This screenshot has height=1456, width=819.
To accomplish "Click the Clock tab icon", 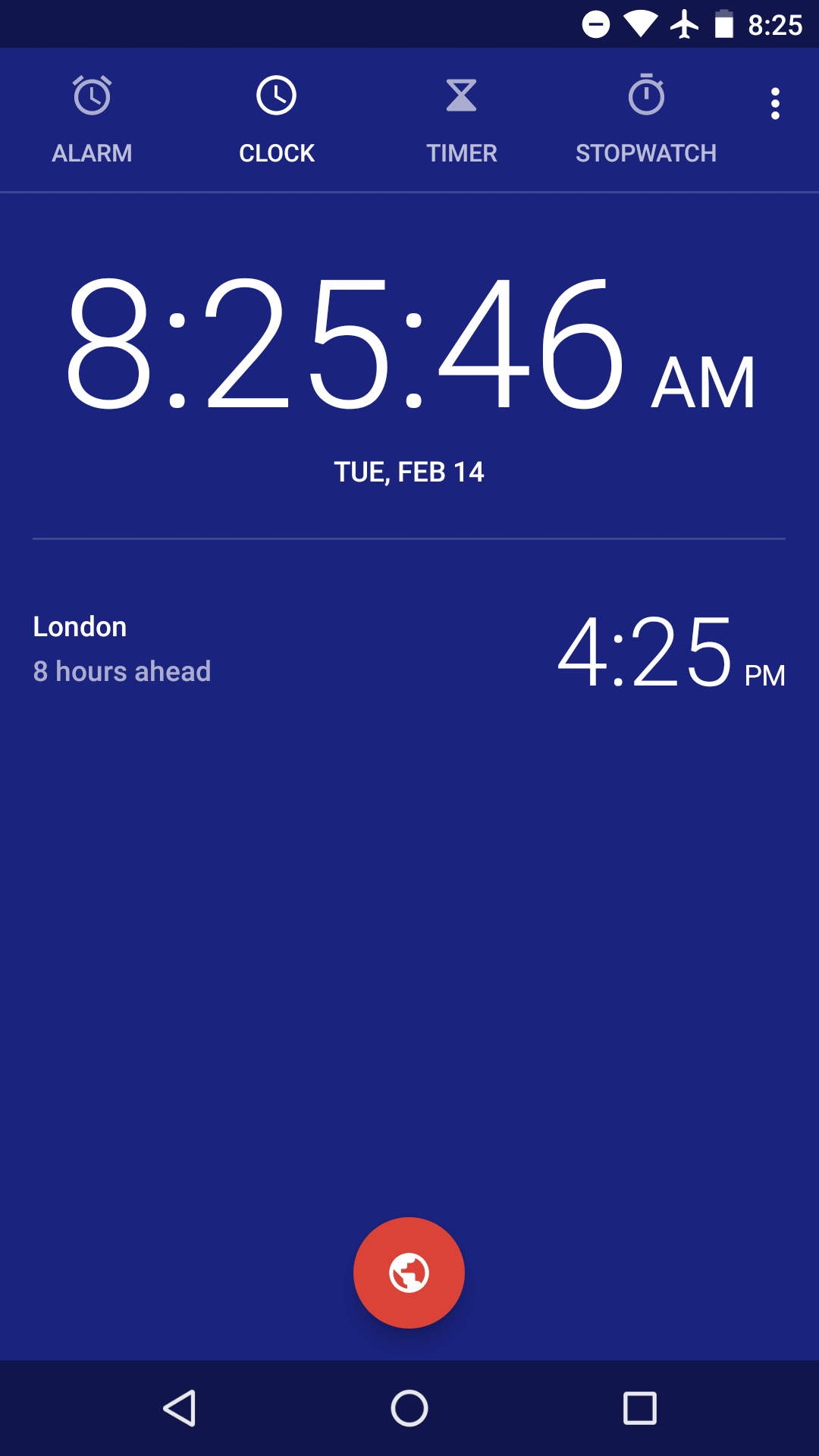I will (277, 96).
